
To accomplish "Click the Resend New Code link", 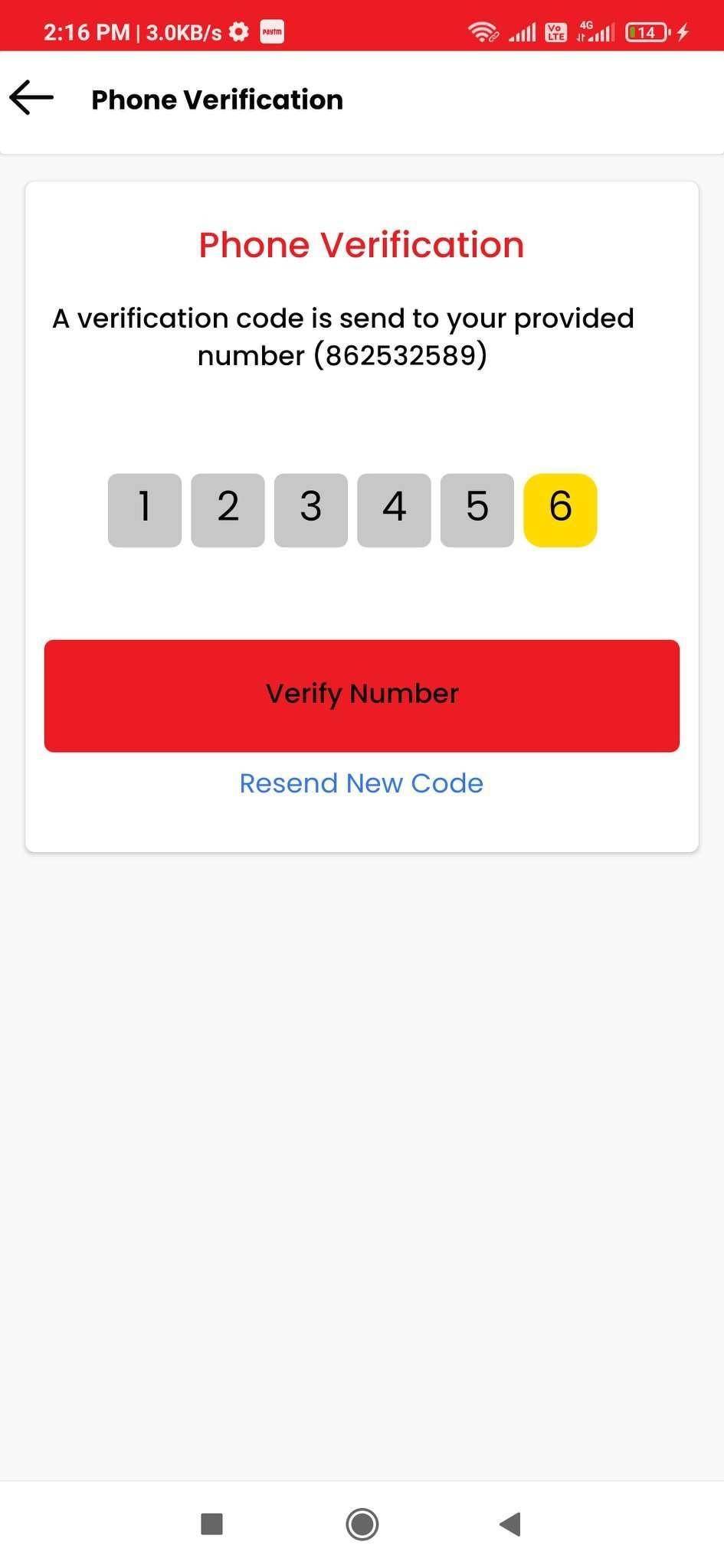I will pyautogui.click(x=361, y=782).
